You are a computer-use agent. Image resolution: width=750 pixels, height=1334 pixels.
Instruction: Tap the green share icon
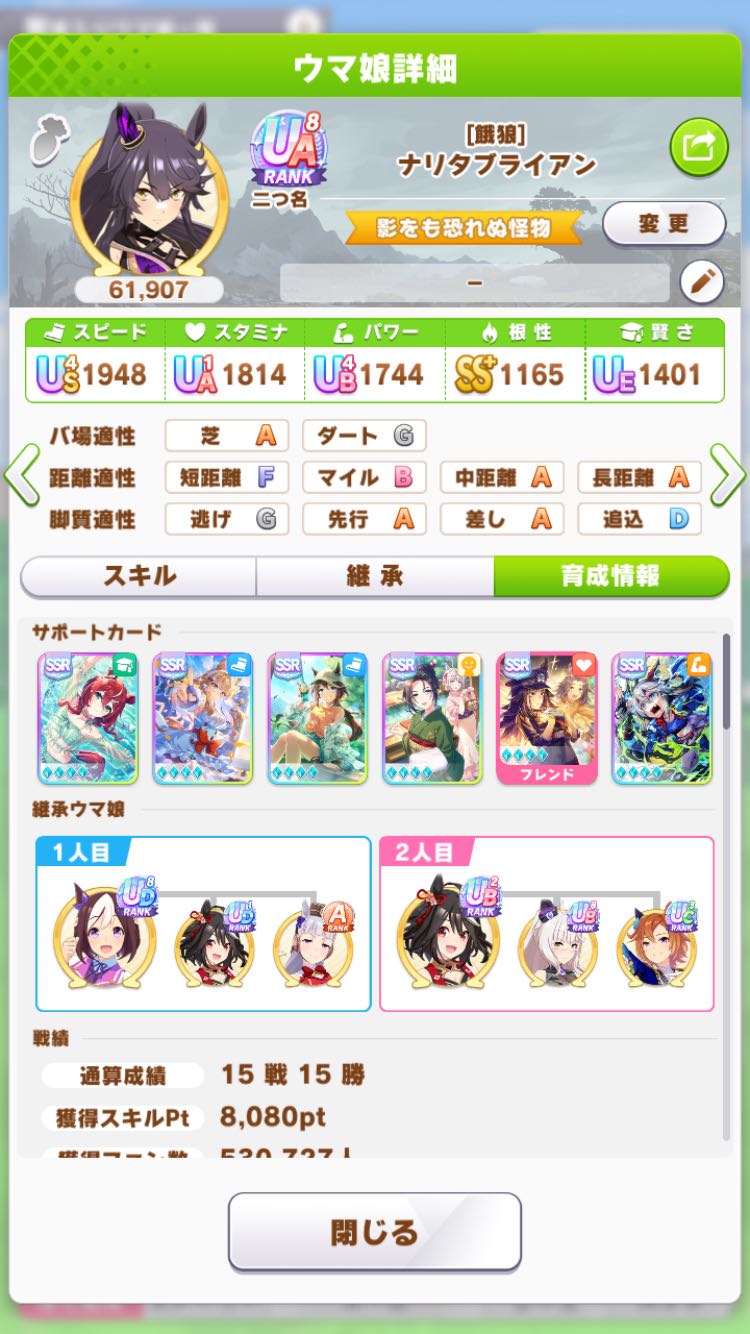[x=698, y=148]
